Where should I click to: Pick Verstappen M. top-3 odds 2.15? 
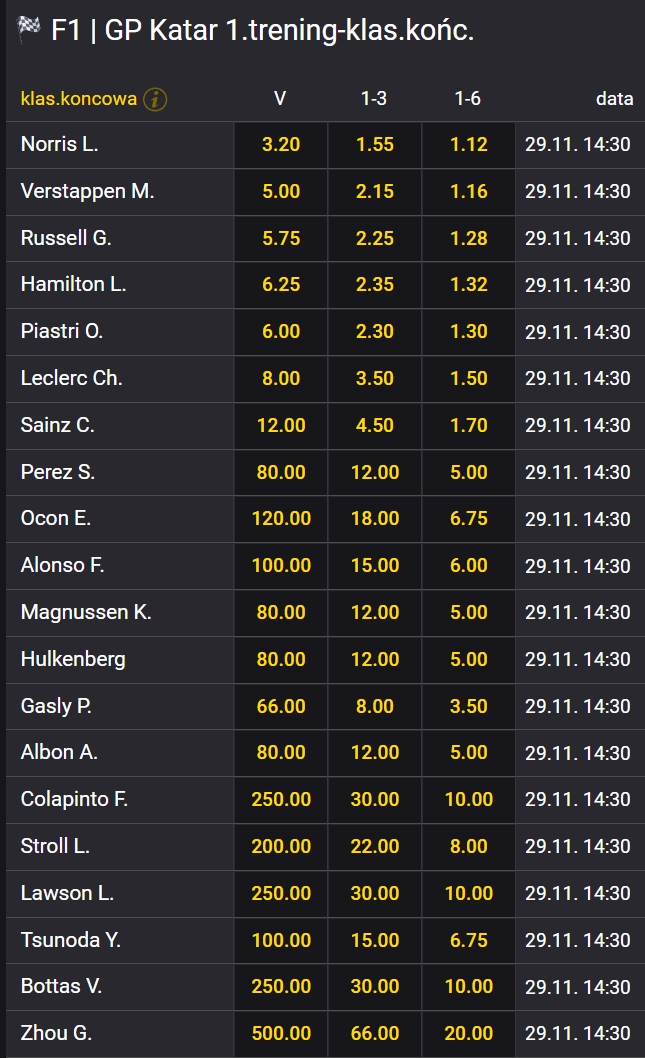375,192
